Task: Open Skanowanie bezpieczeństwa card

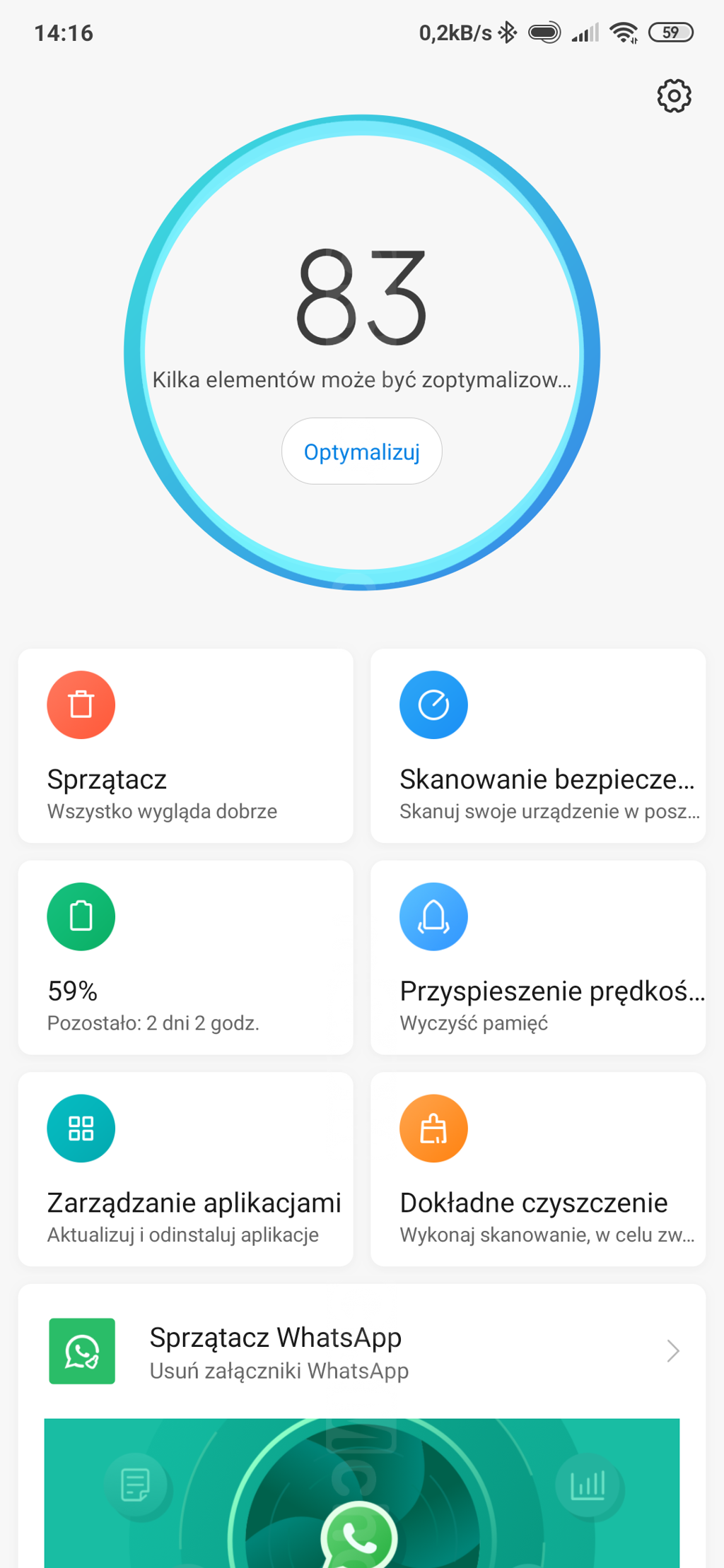Action: pyautogui.click(x=538, y=745)
